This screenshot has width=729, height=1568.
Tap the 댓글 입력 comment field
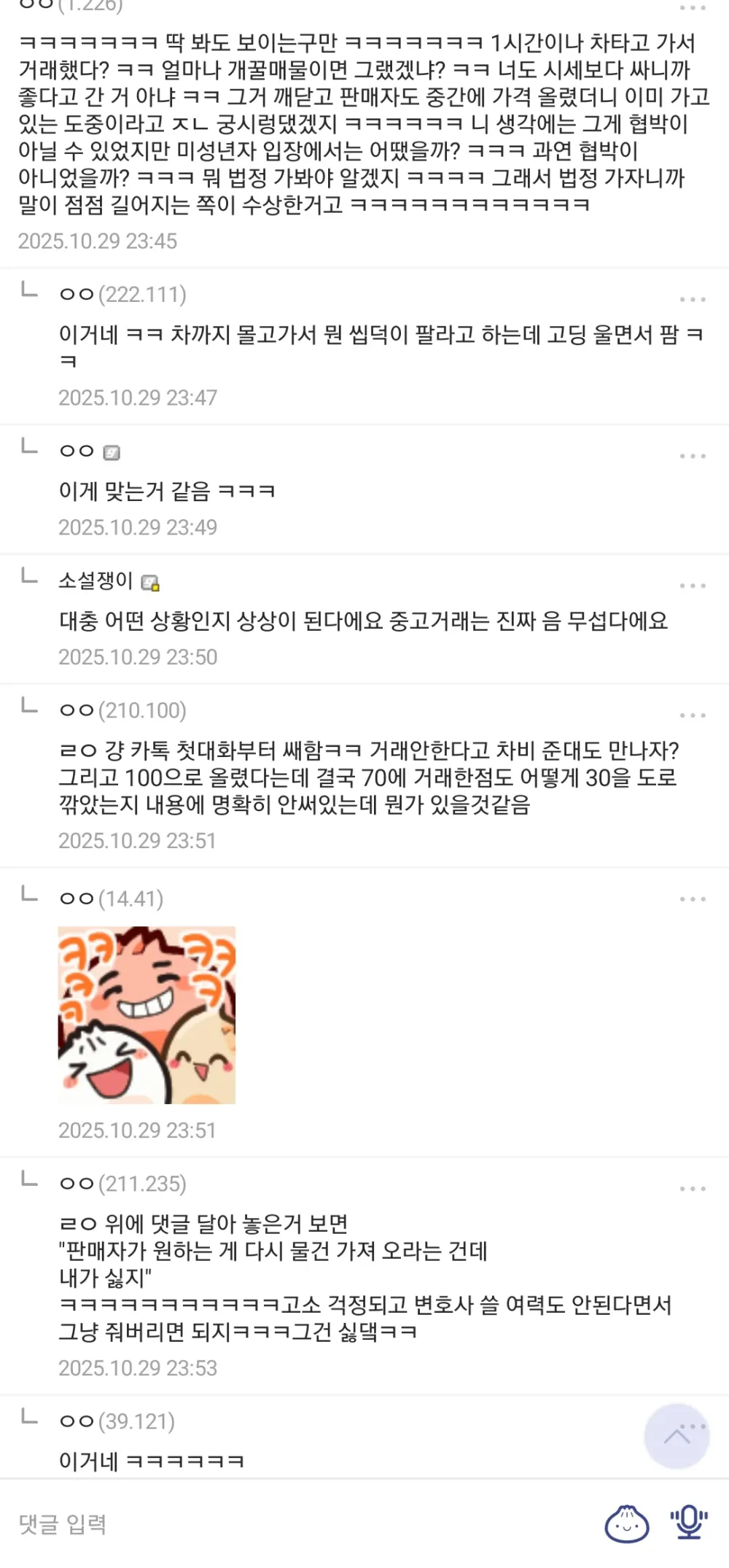292,1524
